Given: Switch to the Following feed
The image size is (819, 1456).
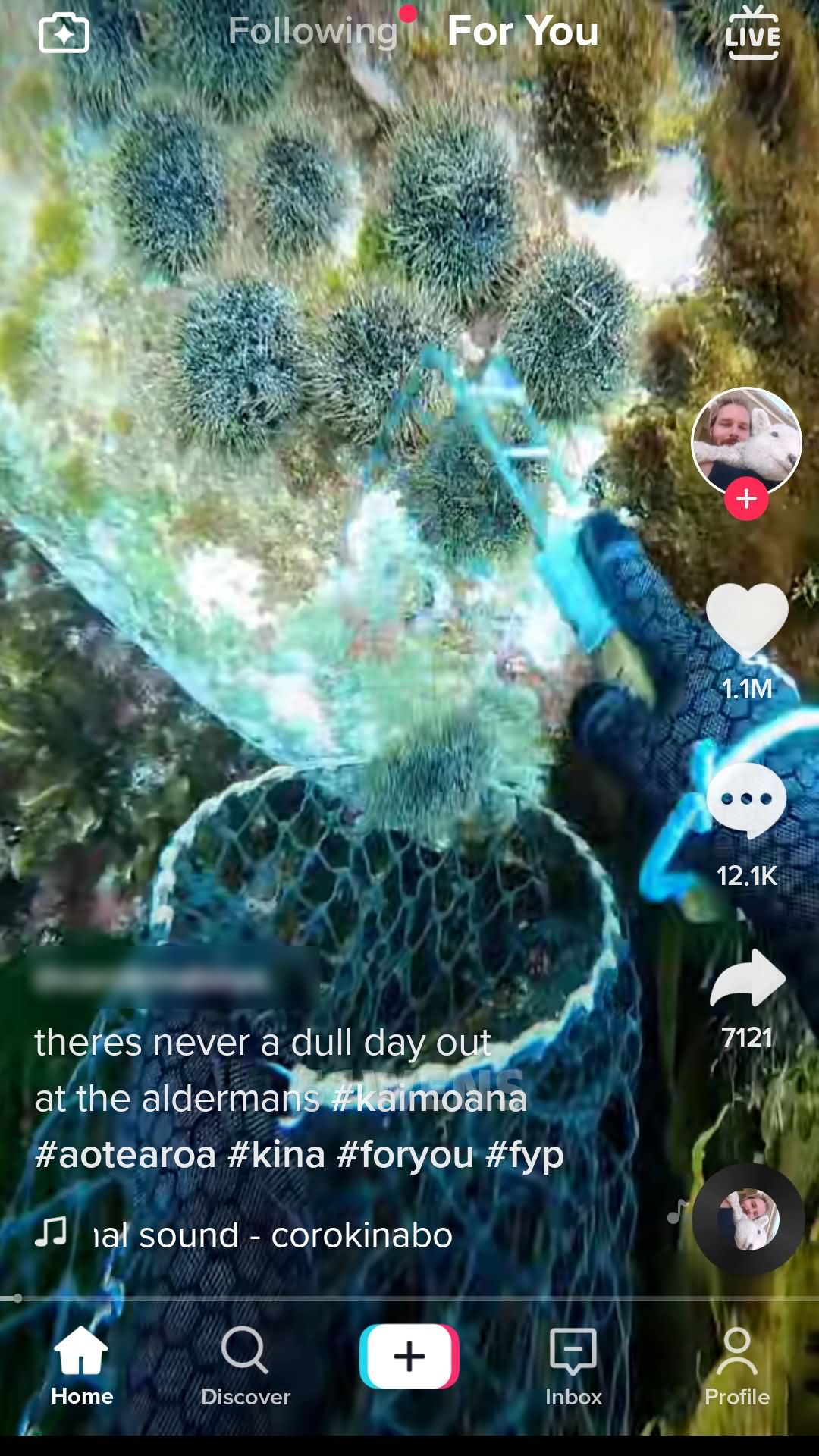Looking at the screenshot, I should pyautogui.click(x=313, y=32).
